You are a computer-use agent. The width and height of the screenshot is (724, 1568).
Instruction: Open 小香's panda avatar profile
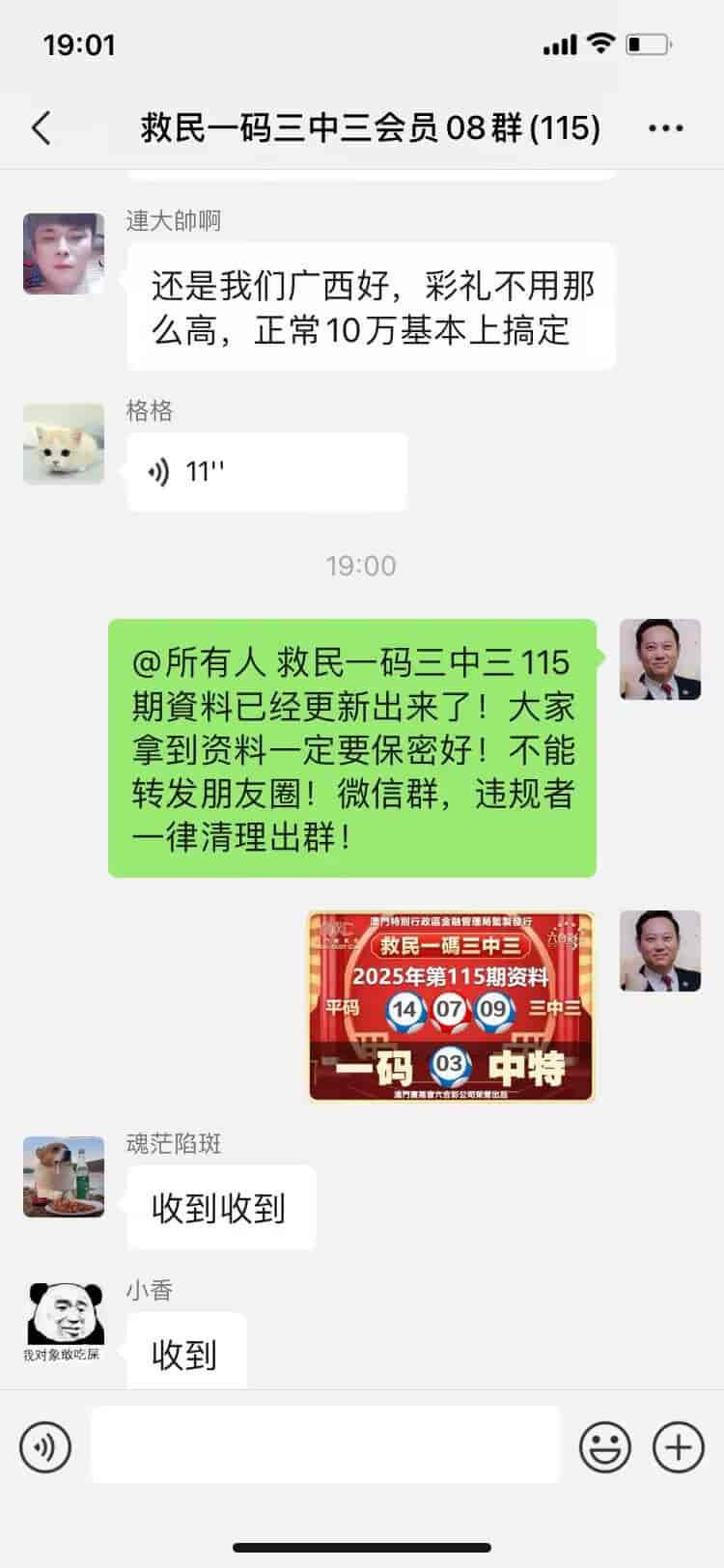point(64,1321)
